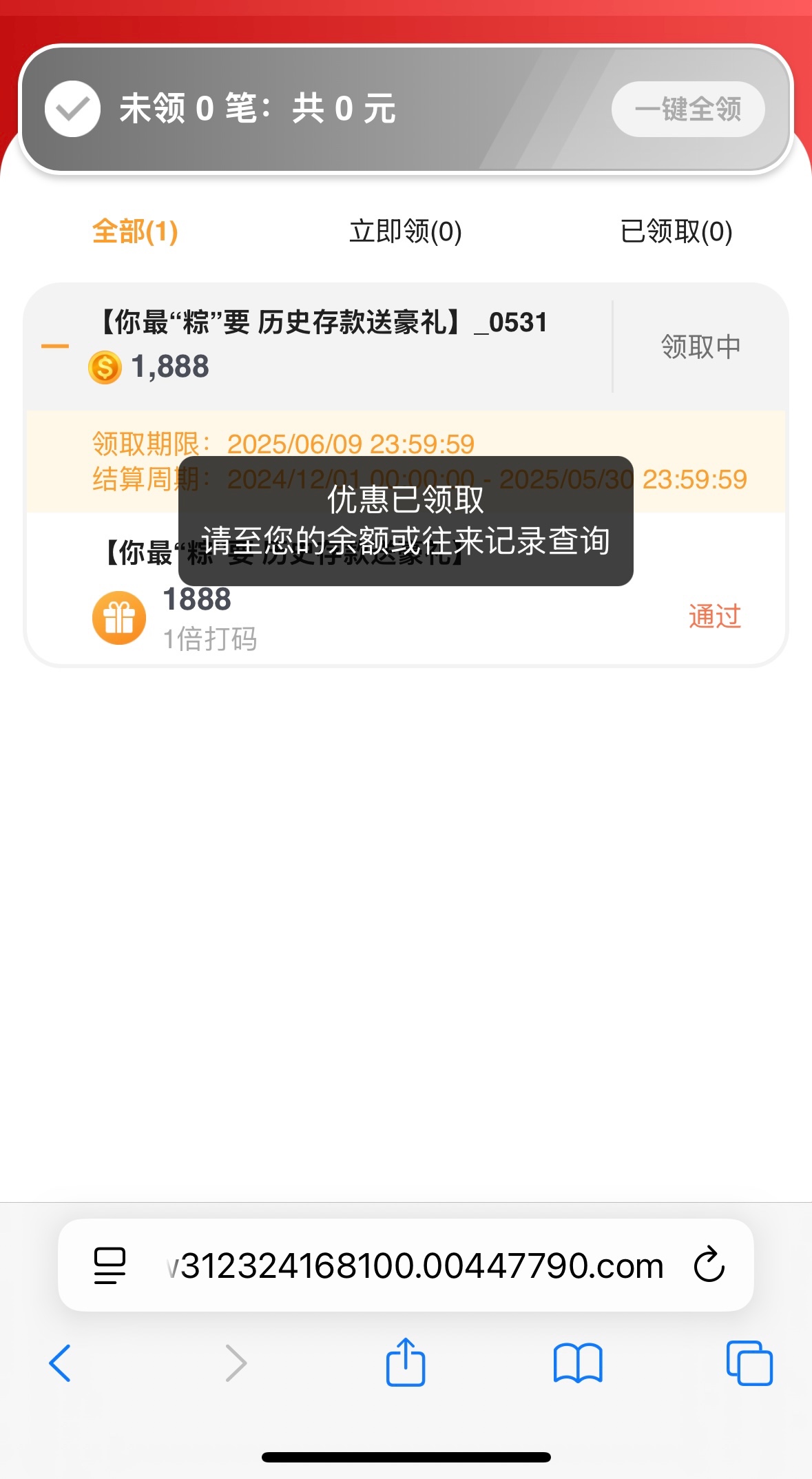Tap the 一键全领 claim-all button

click(x=687, y=109)
